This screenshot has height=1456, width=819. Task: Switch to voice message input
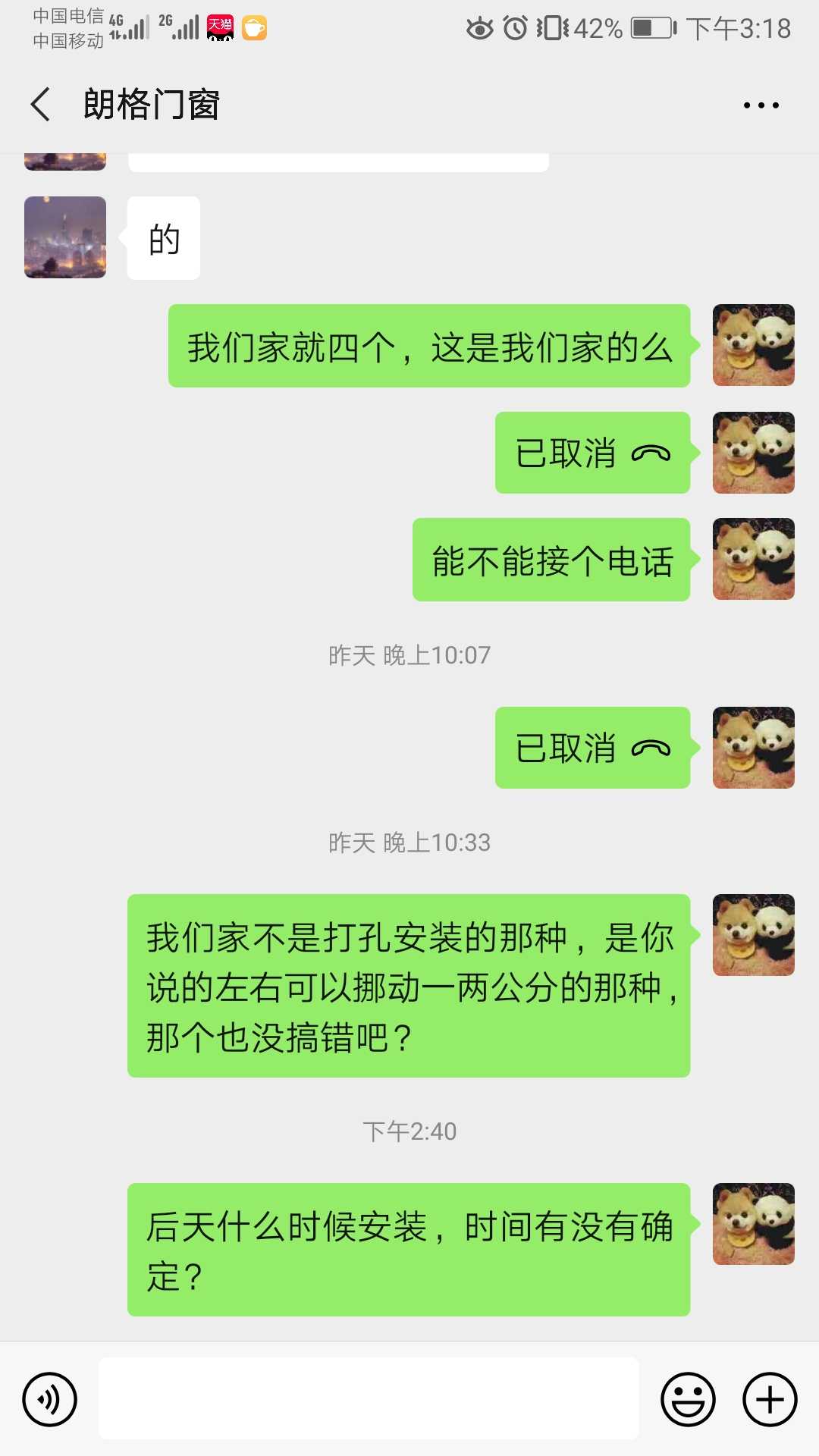pyautogui.click(x=50, y=1399)
